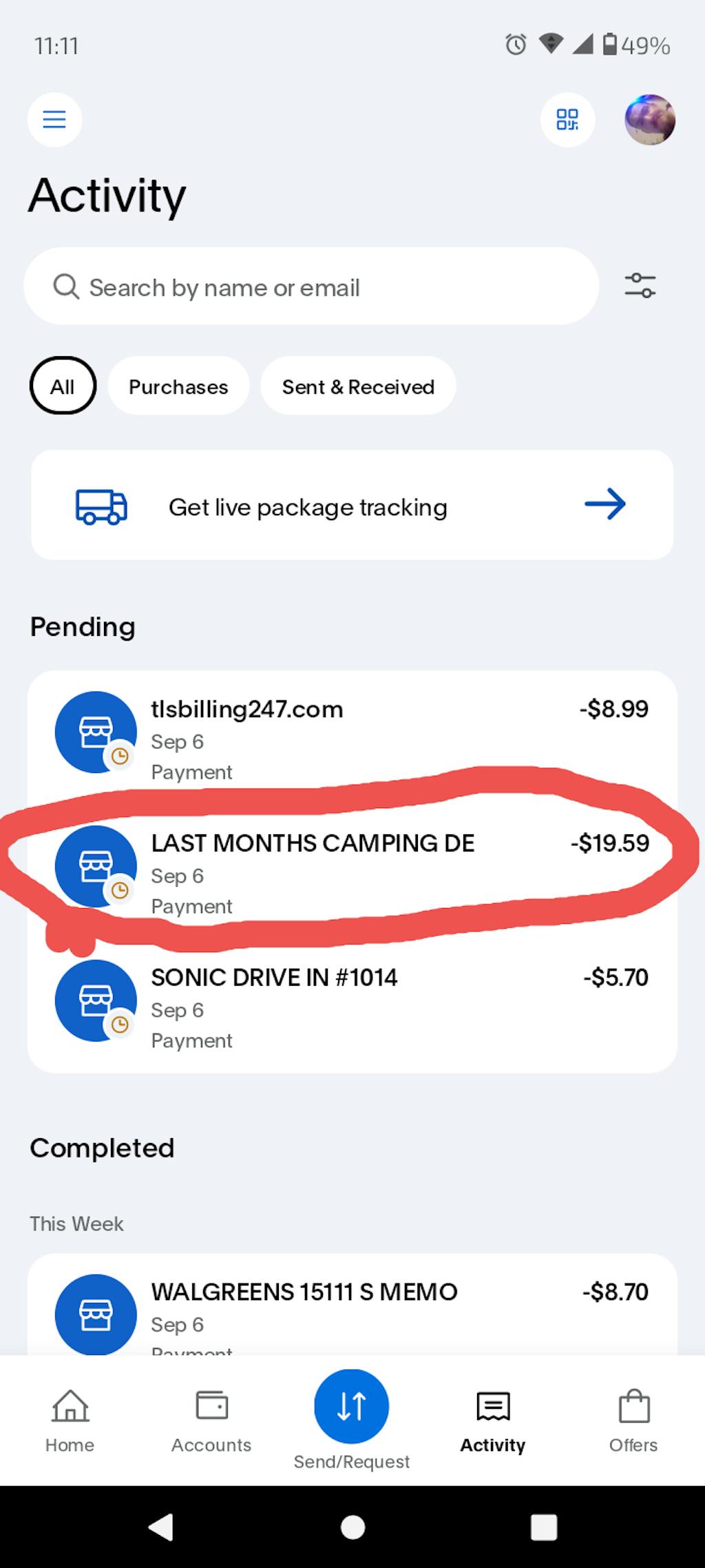Screen dimensions: 705x1568
Task: Open the SONIC DRIVE IN #1014 payment
Action: [352, 1006]
